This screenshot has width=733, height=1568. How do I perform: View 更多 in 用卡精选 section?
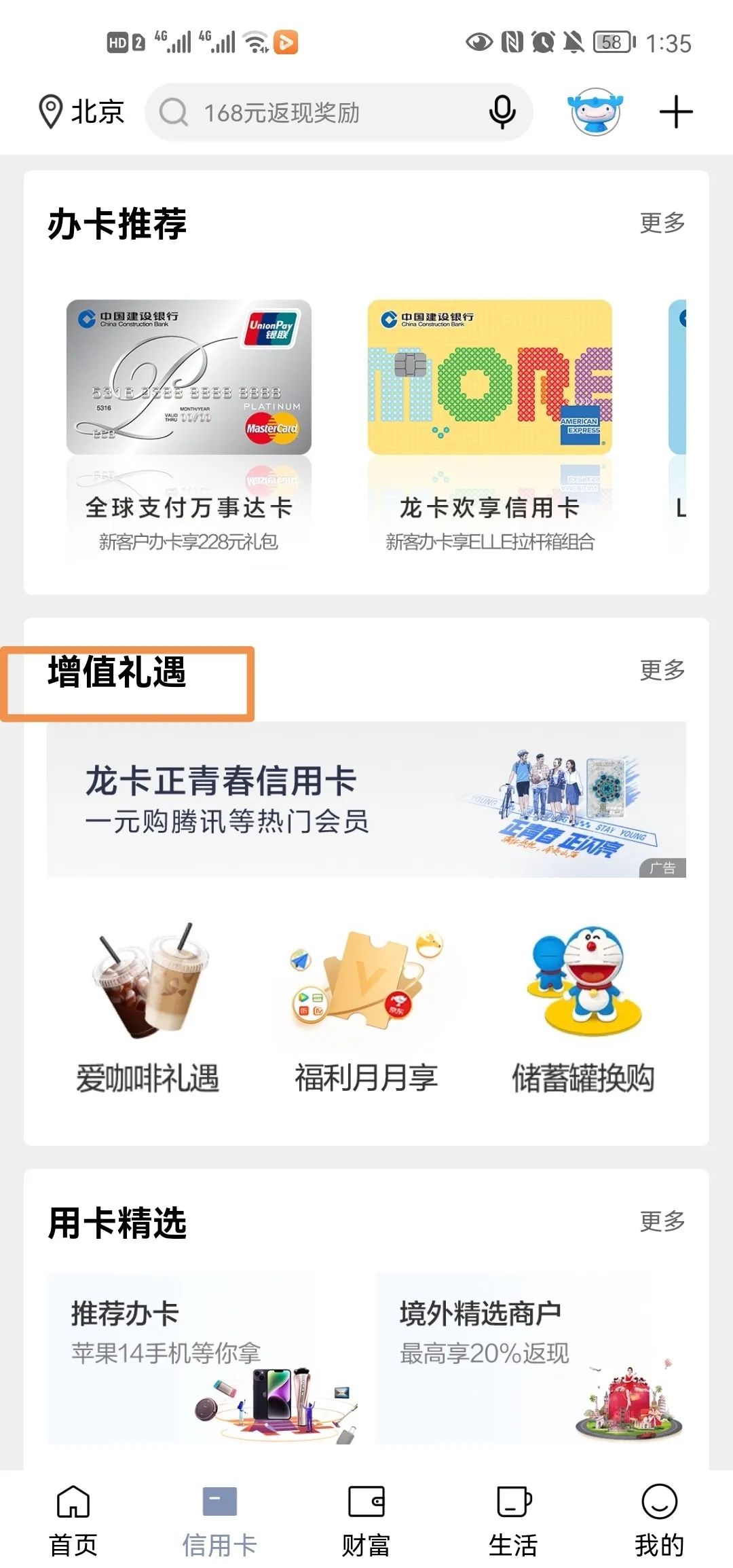[x=662, y=1222]
